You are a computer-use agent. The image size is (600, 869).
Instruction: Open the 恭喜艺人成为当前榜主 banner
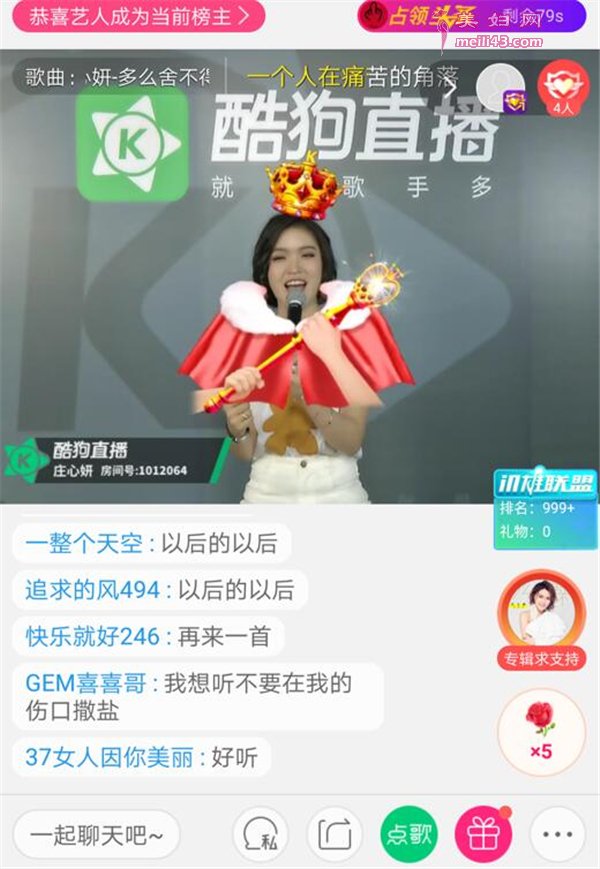point(138,16)
